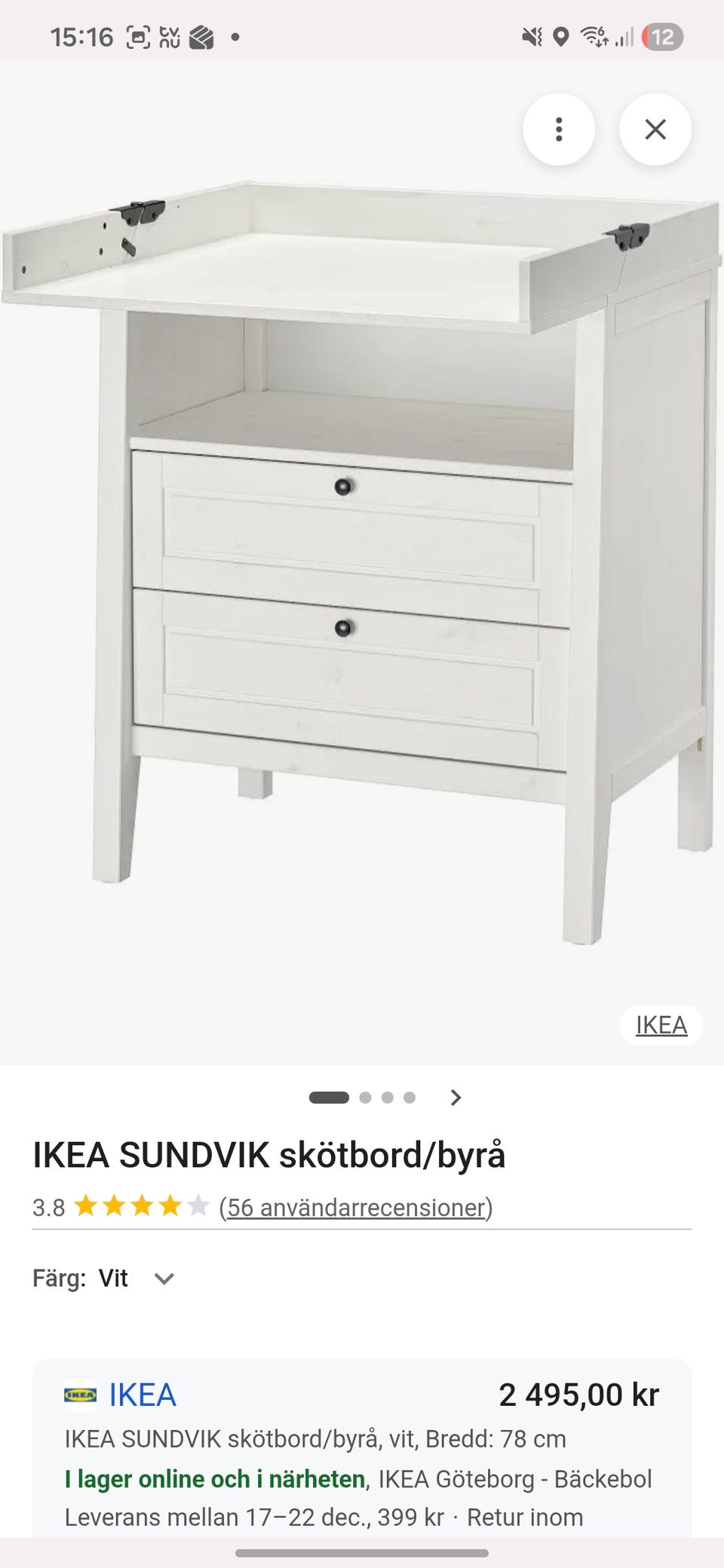
Task: View the SUNDVIK product photo
Action: pos(362,558)
